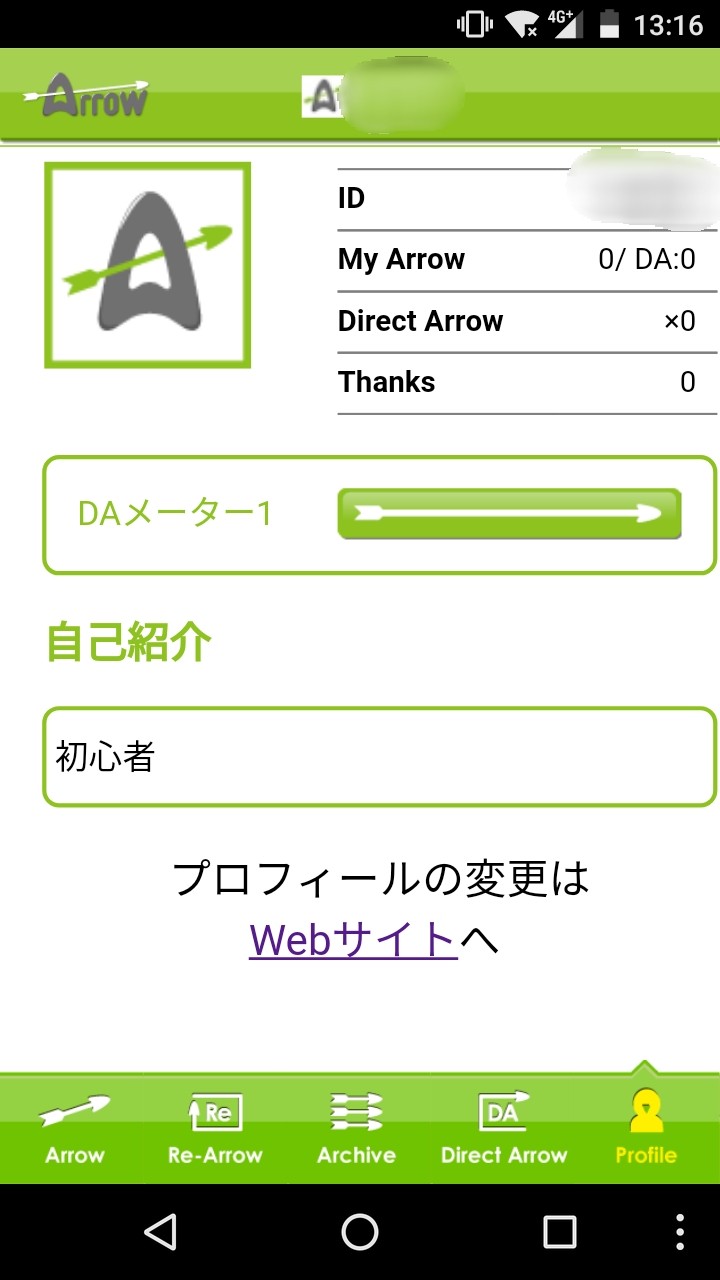Switch to the Arrow tab
720x1280 pixels.
click(x=74, y=1130)
